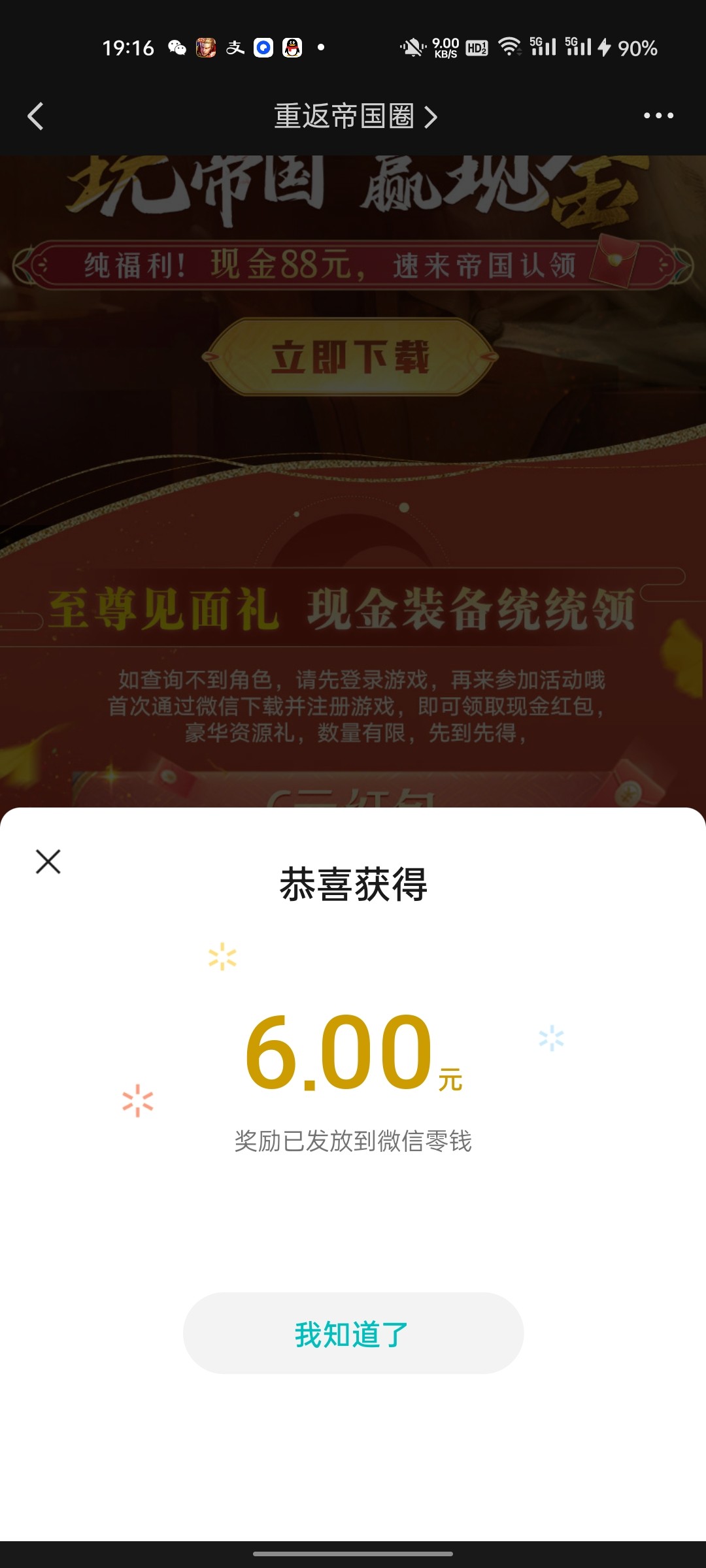Confirm with the 我知道了 button
Viewport: 706px width, 1568px height.
tap(353, 1333)
